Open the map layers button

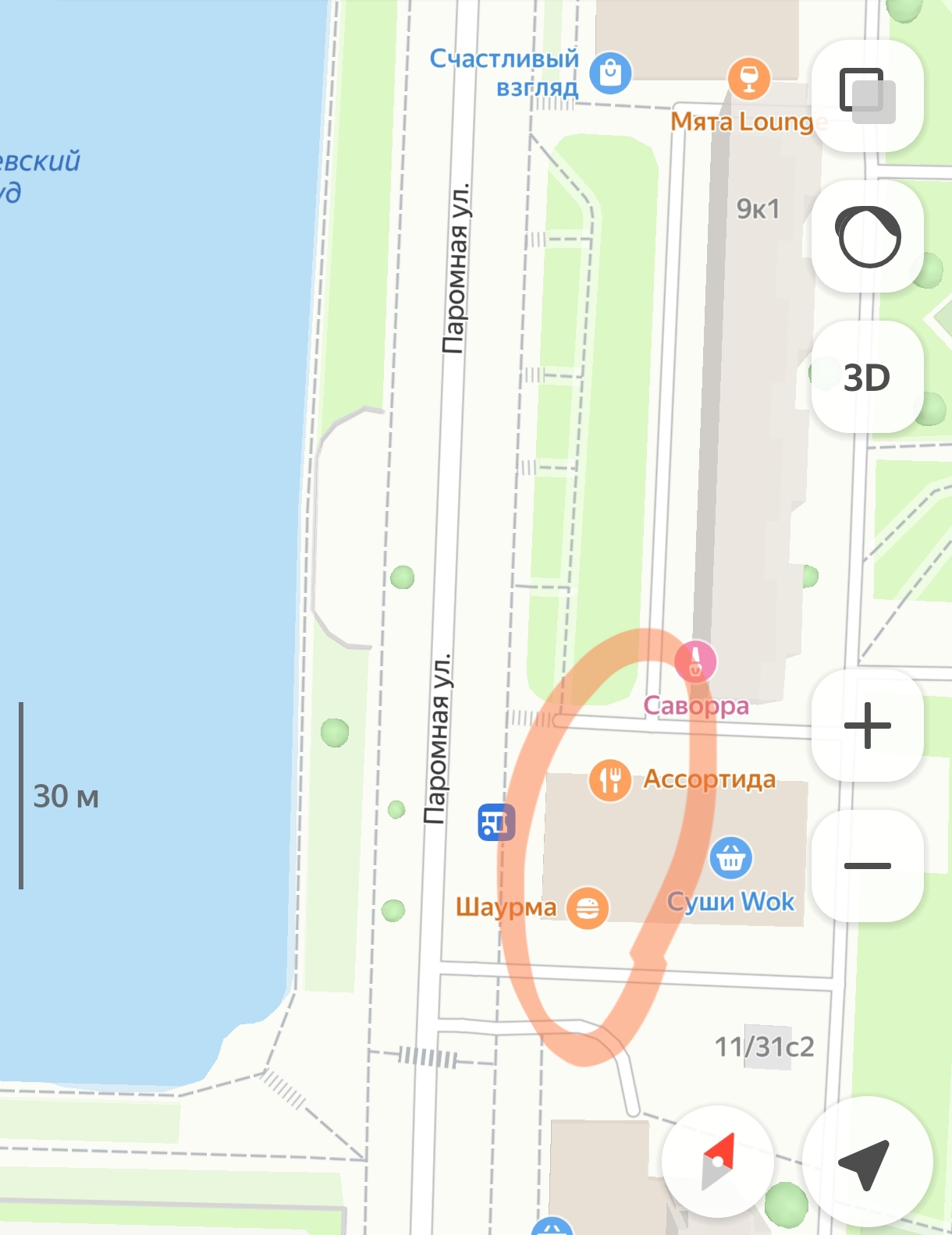[x=867, y=95]
